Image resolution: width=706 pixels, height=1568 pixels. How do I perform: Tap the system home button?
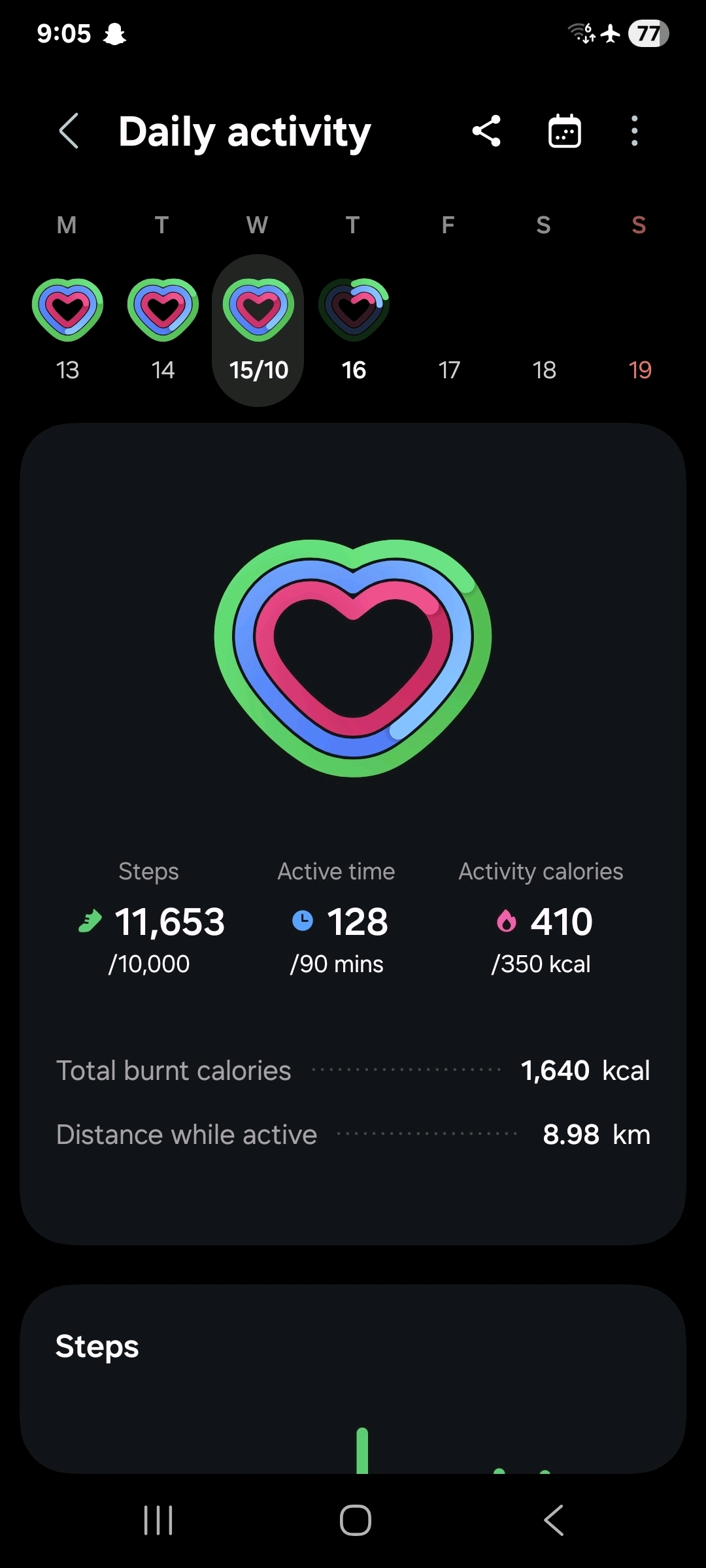point(355,1520)
